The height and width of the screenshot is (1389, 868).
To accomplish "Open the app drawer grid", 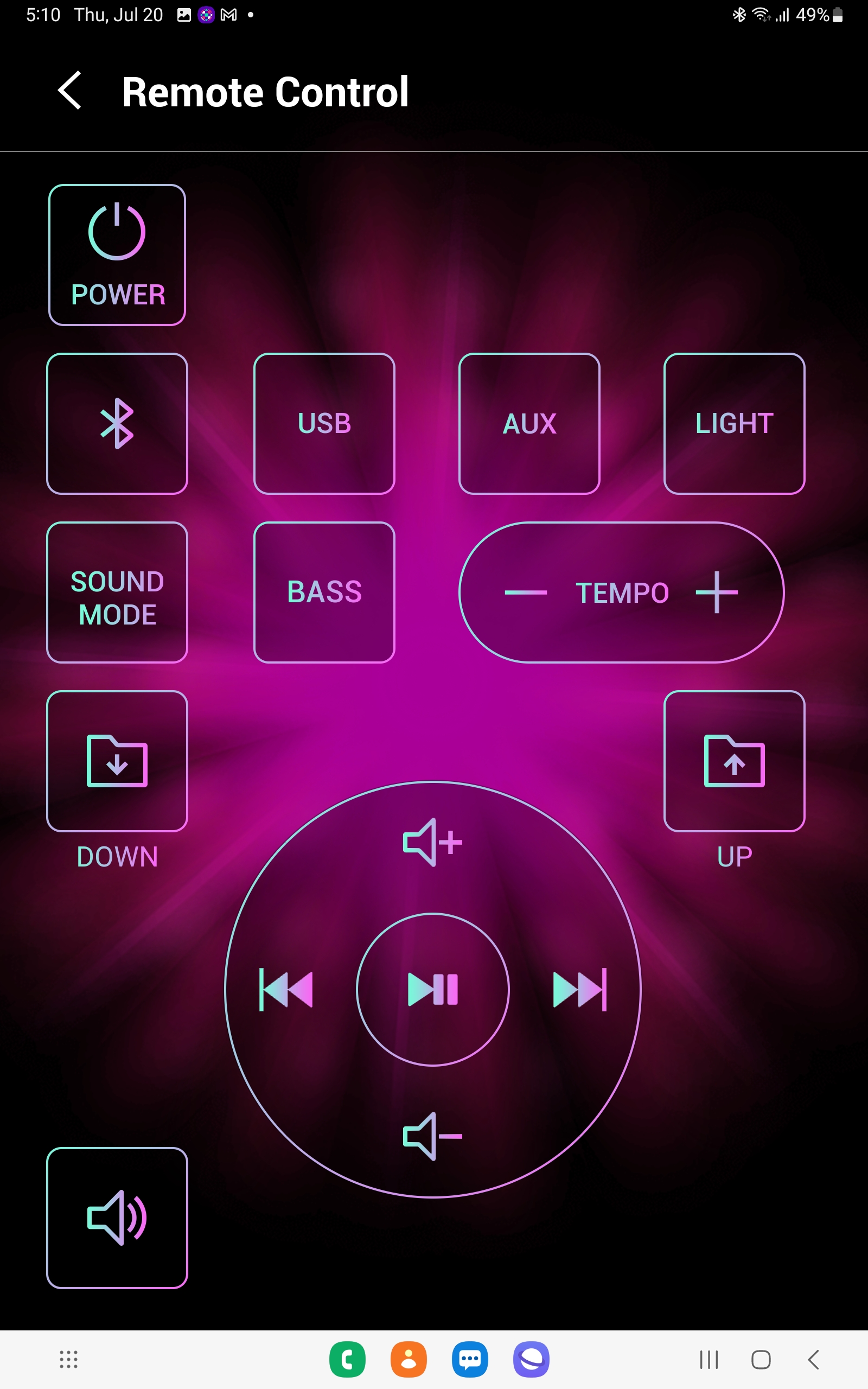I will (x=69, y=1359).
